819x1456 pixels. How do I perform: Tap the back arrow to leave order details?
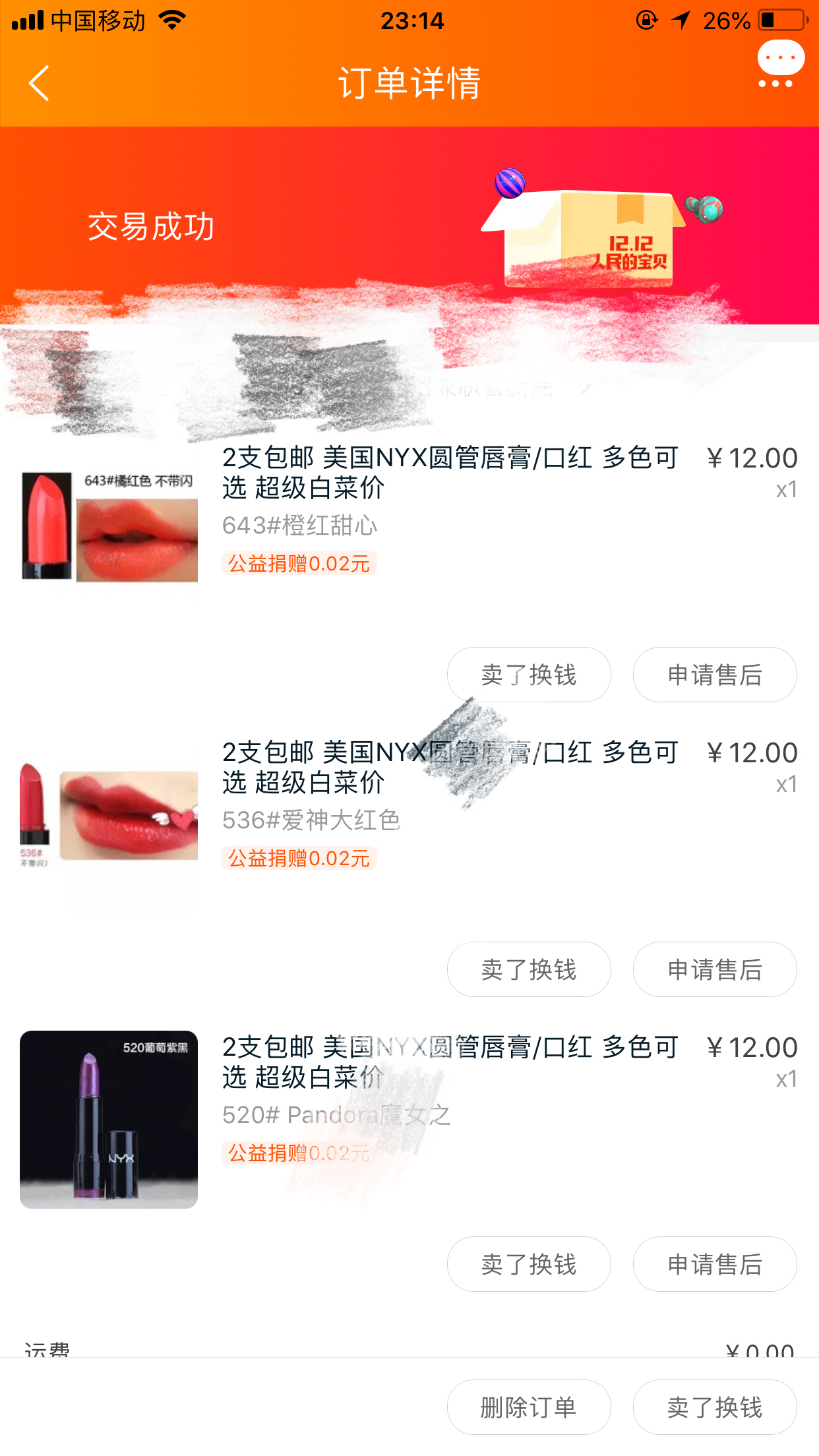pos(38,84)
